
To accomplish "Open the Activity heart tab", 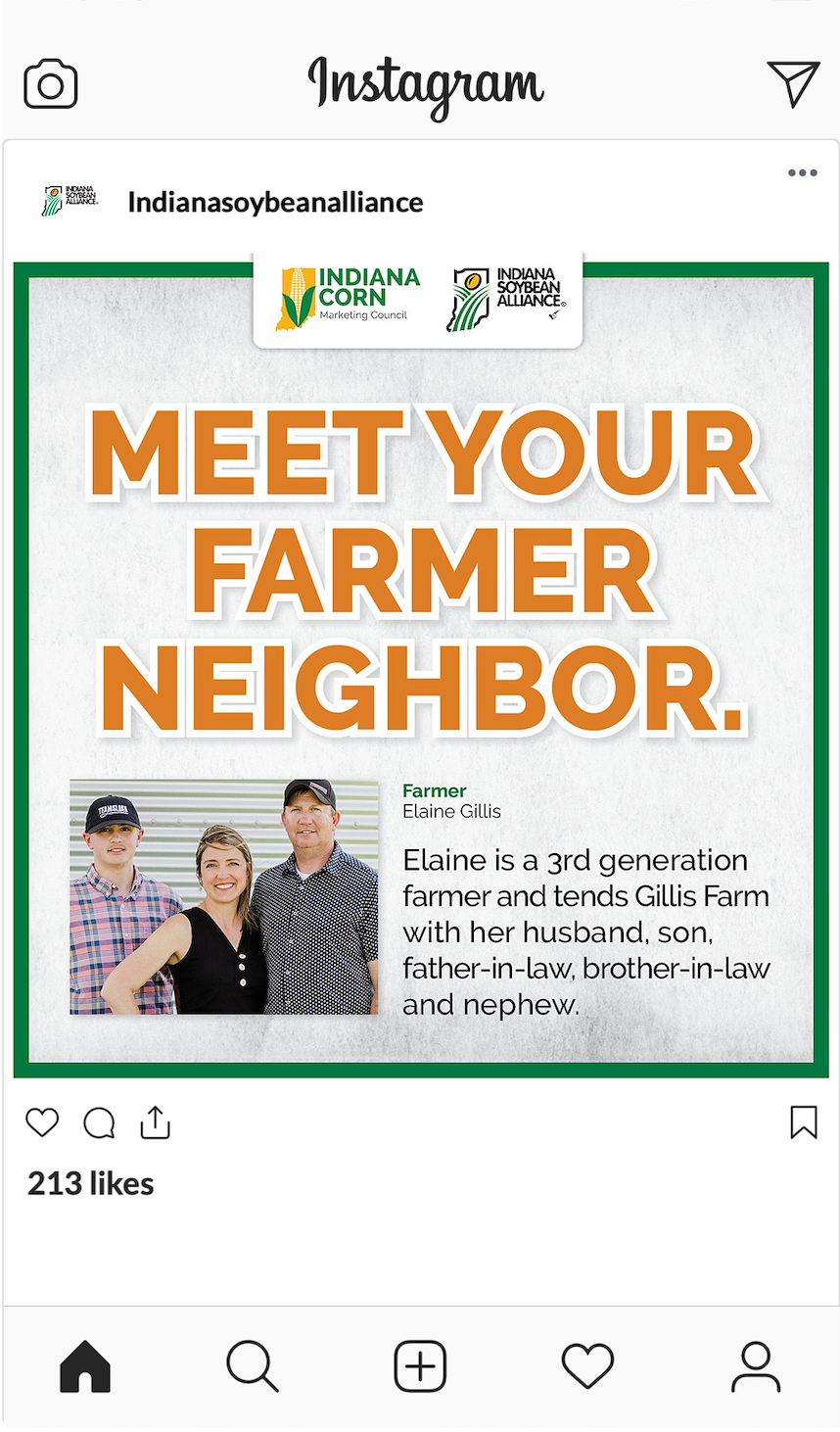I will [587, 1365].
